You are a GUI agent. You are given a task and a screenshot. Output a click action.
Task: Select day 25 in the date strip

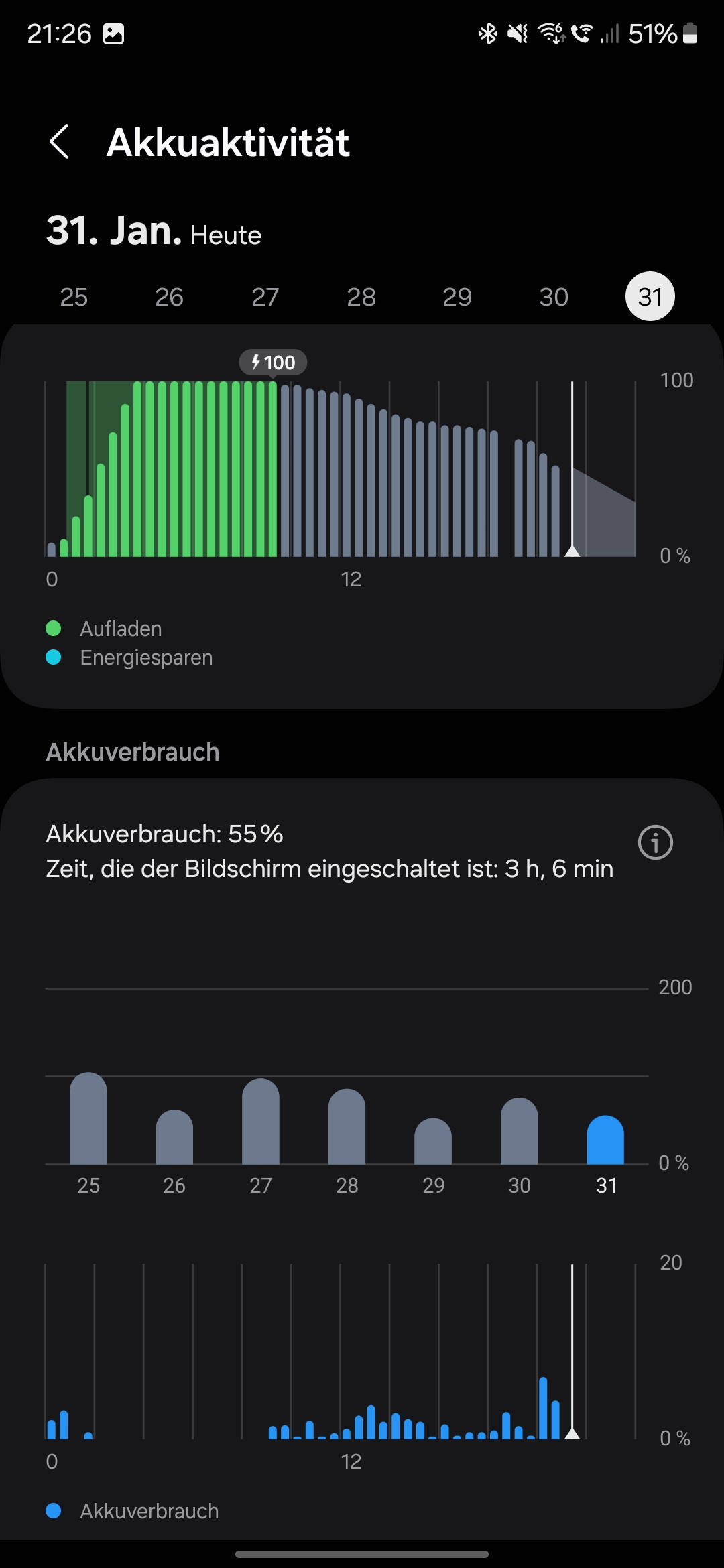pyautogui.click(x=74, y=297)
